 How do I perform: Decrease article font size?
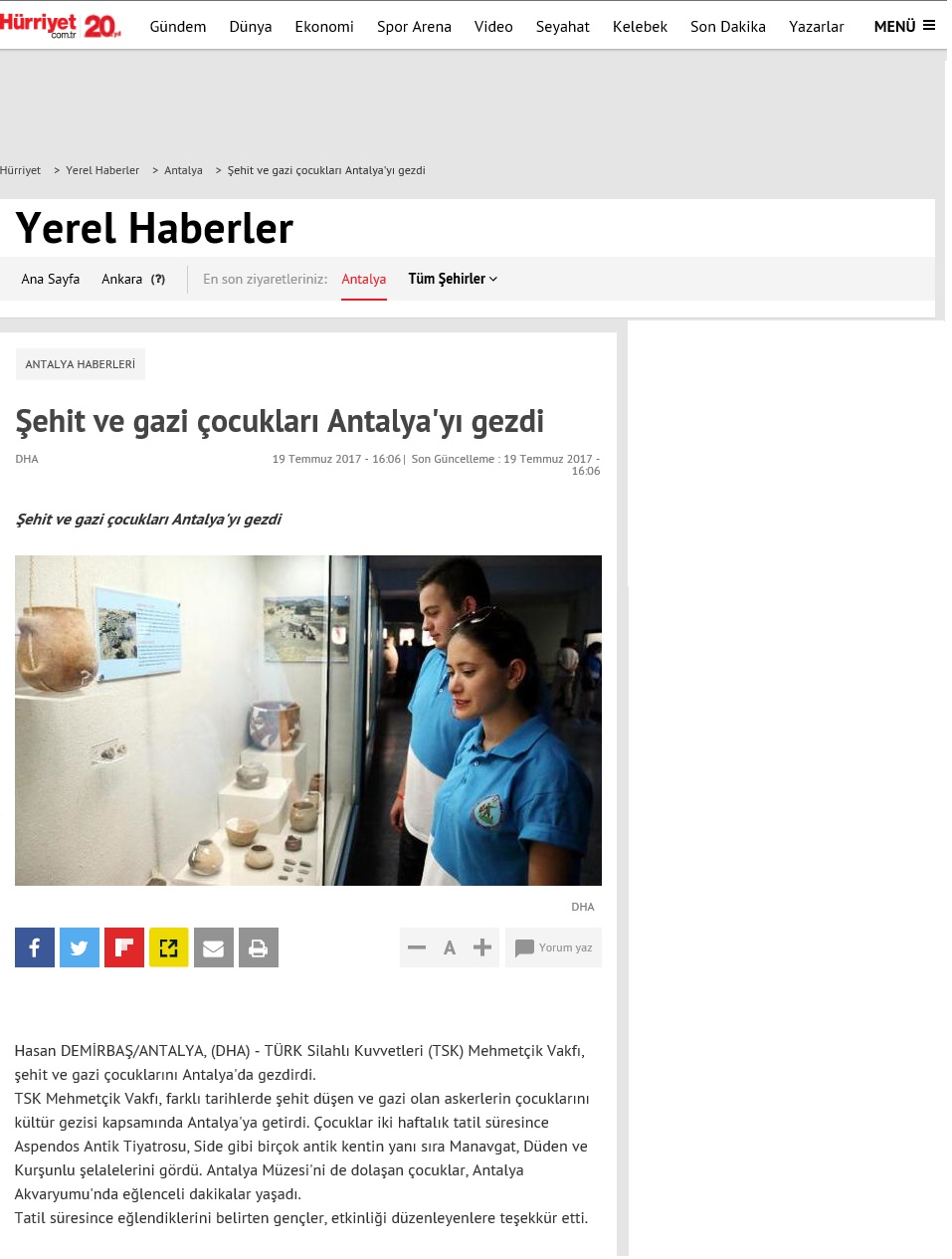pyautogui.click(x=417, y=947)
